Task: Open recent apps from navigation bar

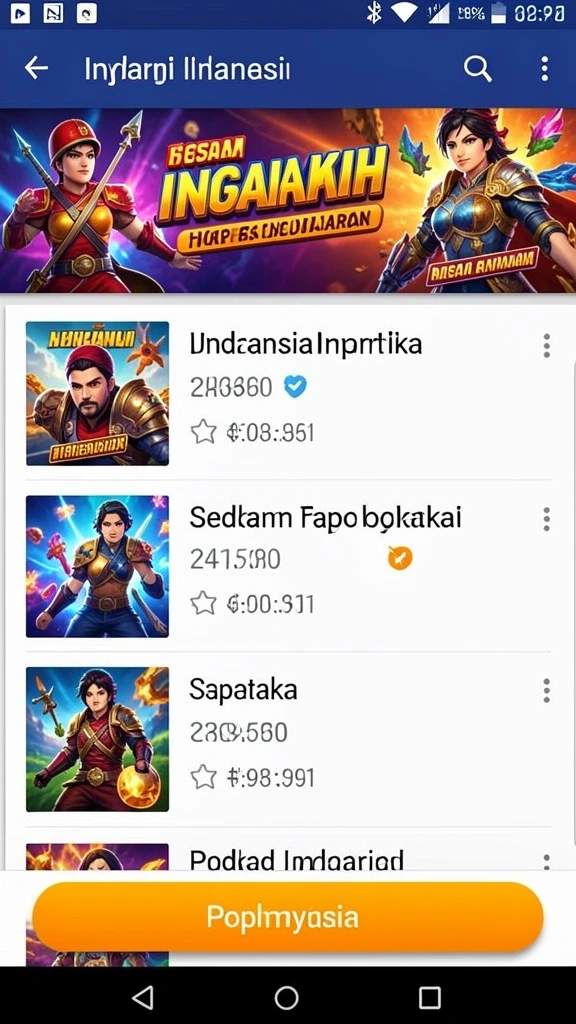Action: (430, 997)
